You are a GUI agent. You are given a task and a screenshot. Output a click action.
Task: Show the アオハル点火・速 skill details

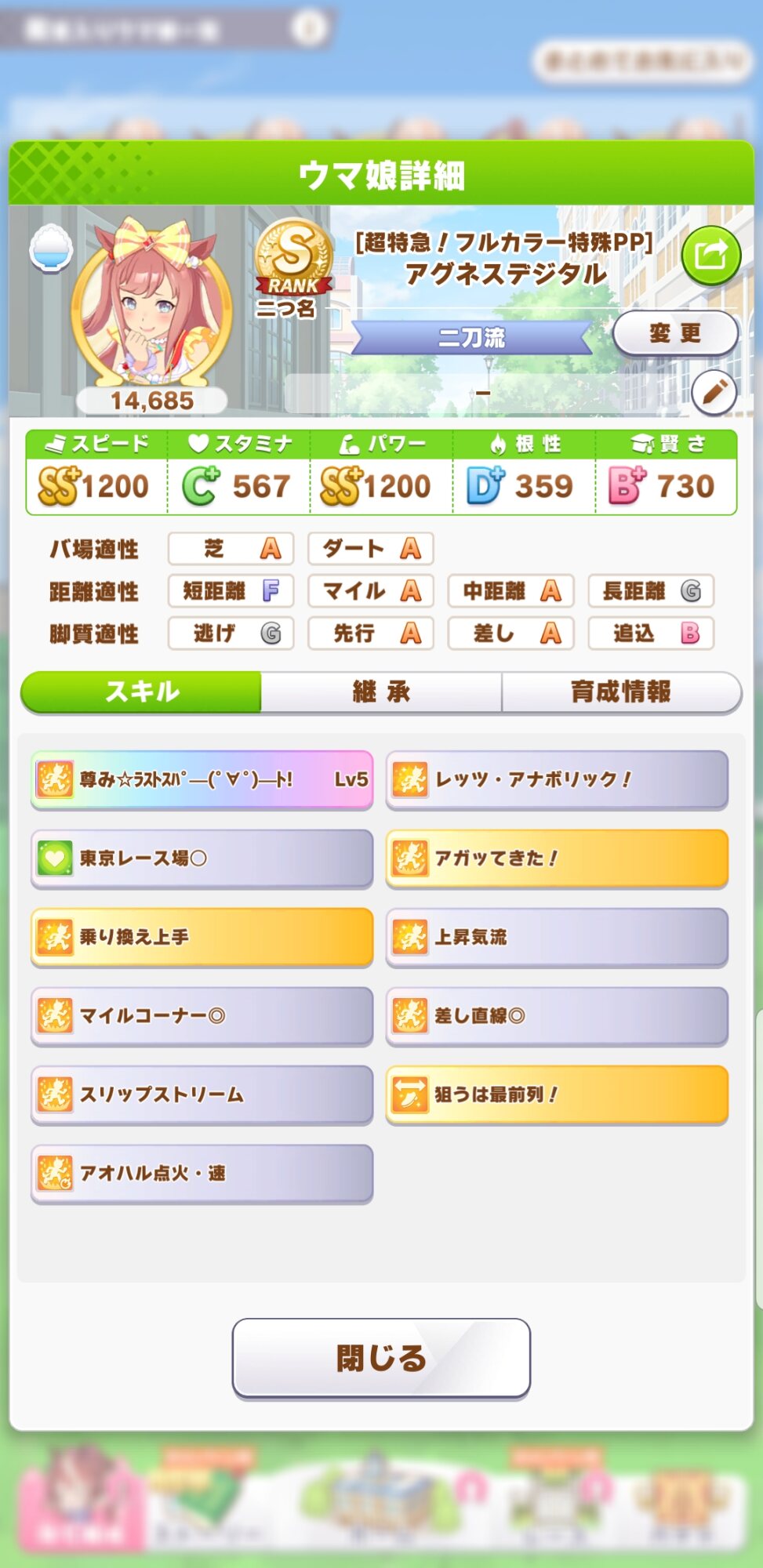pos(202,1174)
